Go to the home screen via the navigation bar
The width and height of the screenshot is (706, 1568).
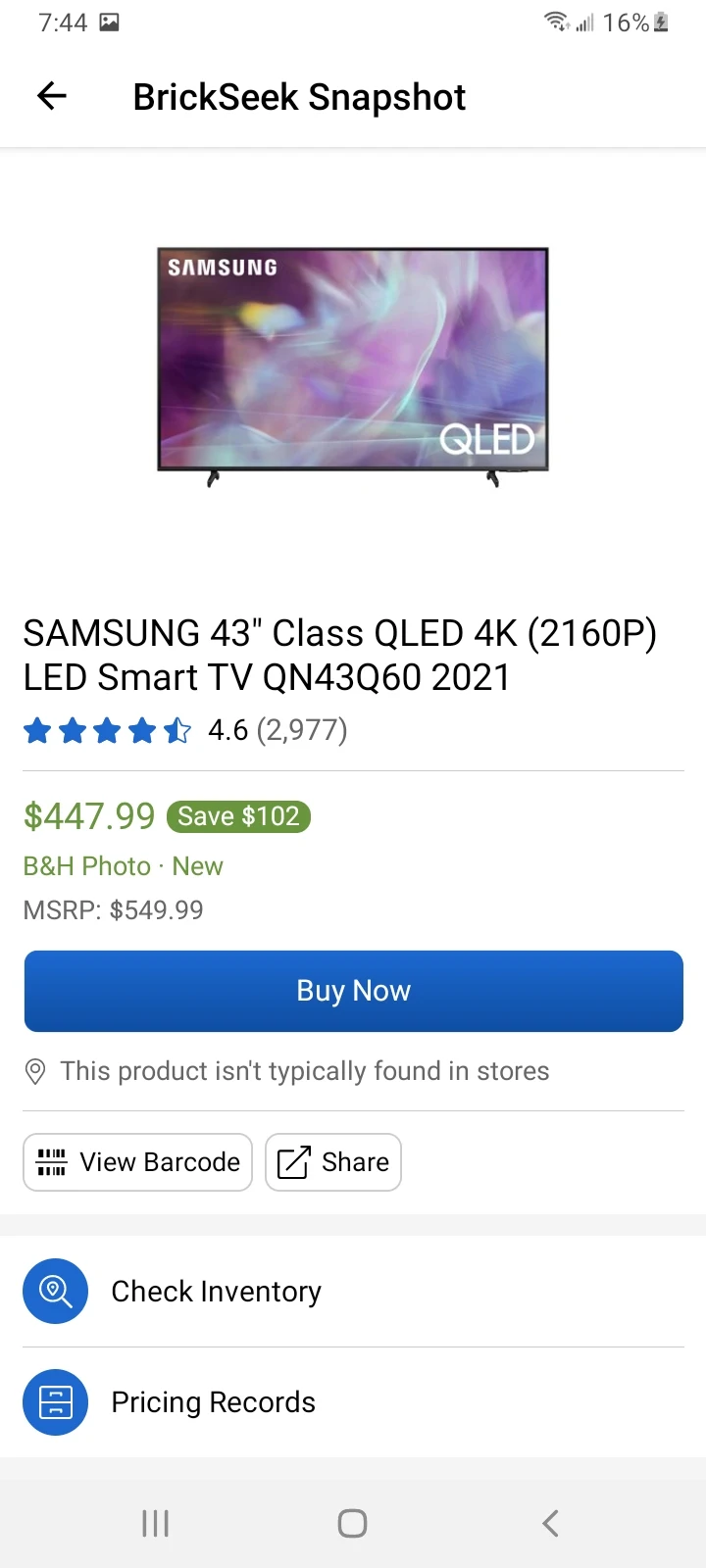click(x=353, y=1523)
